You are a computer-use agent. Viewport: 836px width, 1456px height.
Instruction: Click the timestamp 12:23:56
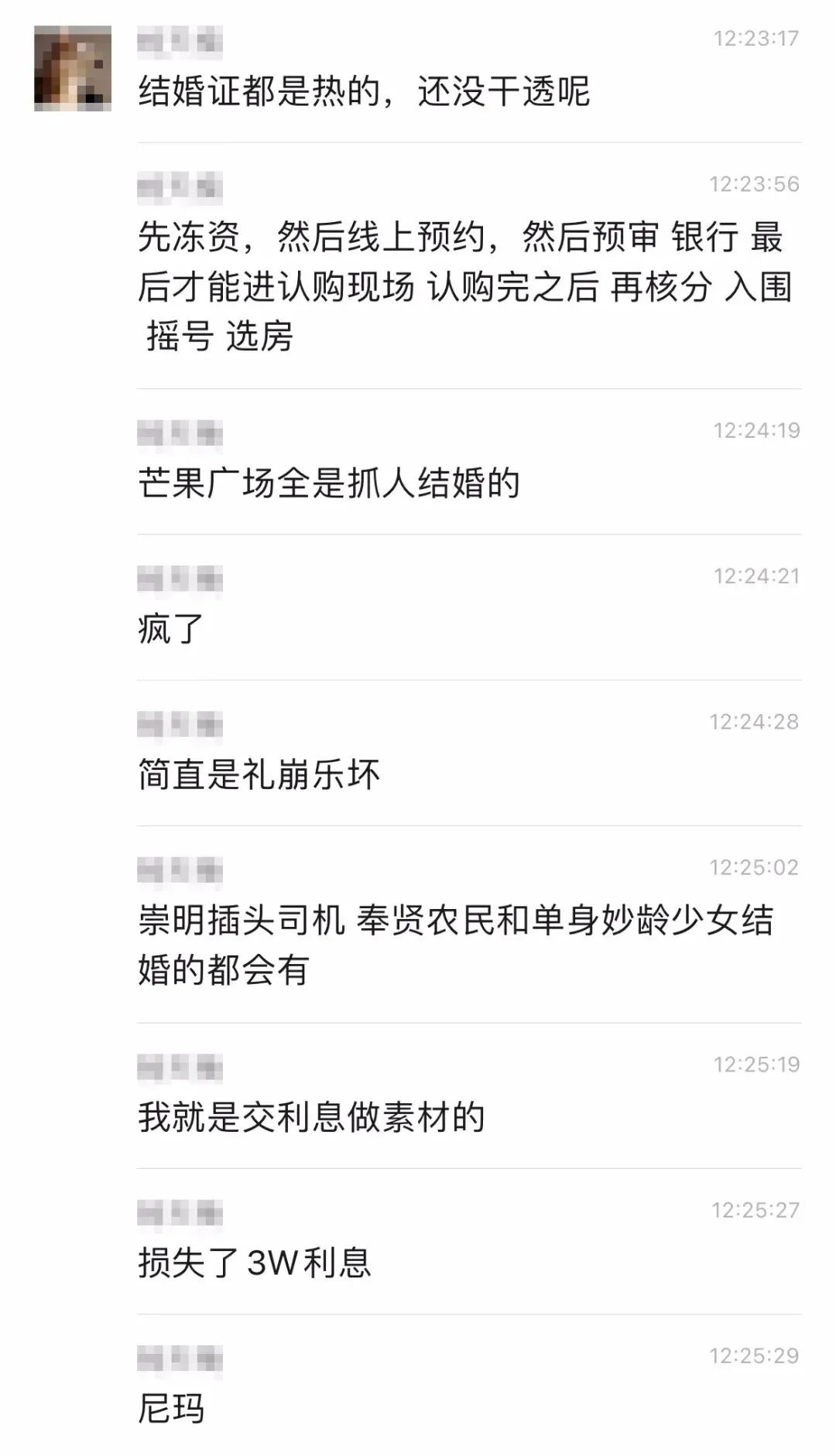(x=755, y=183)
